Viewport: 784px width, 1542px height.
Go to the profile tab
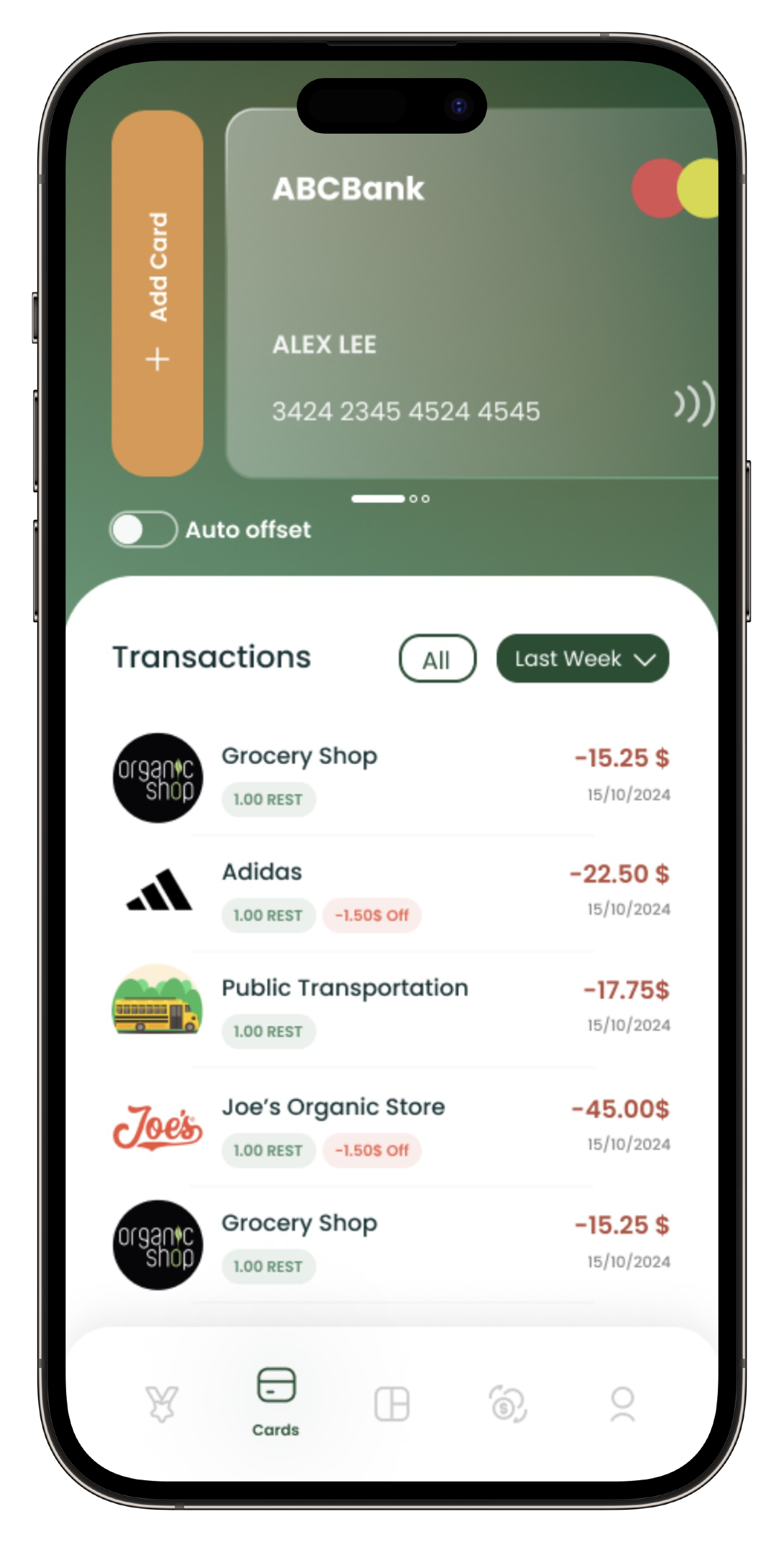point(622,1404)
